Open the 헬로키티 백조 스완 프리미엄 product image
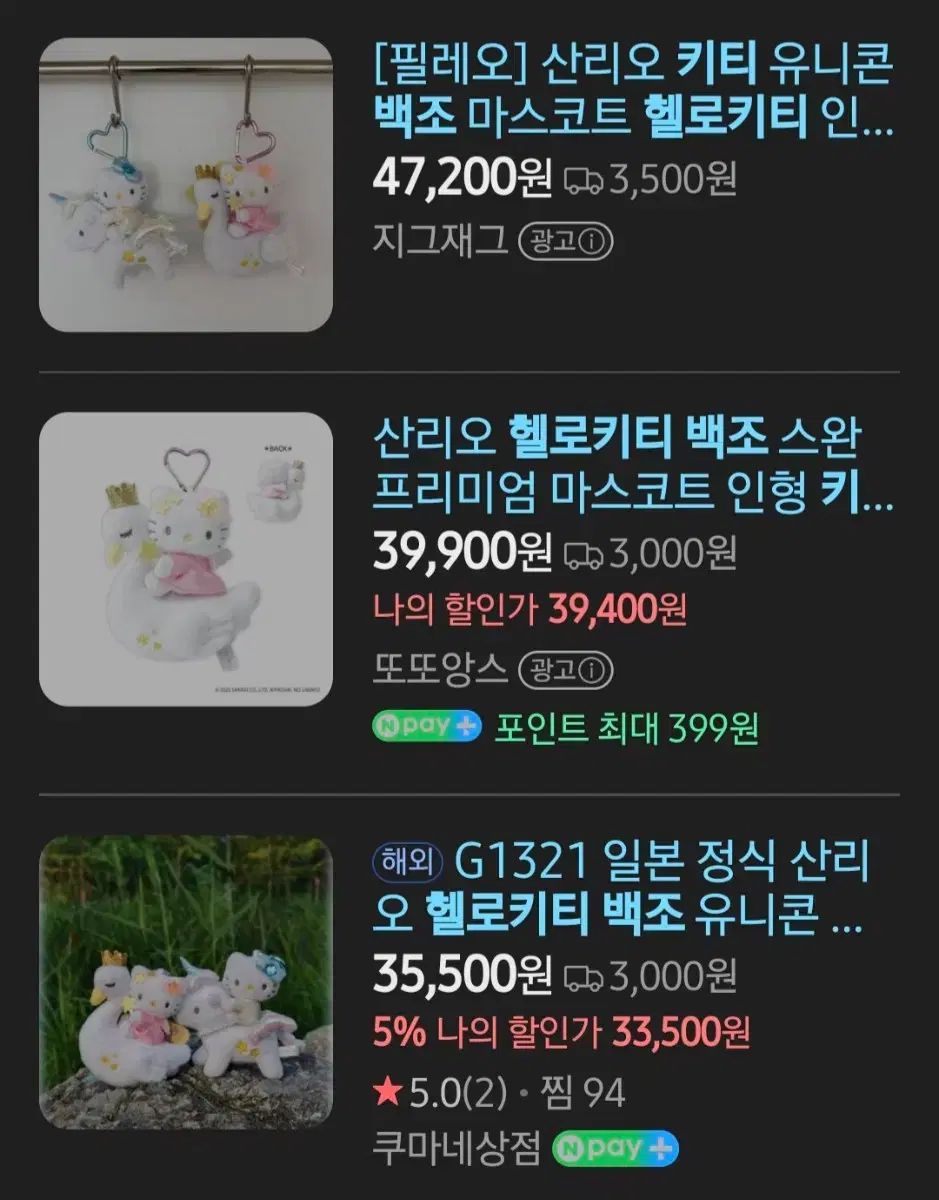This screenshot has height=1200, width=939. [186, 559]
